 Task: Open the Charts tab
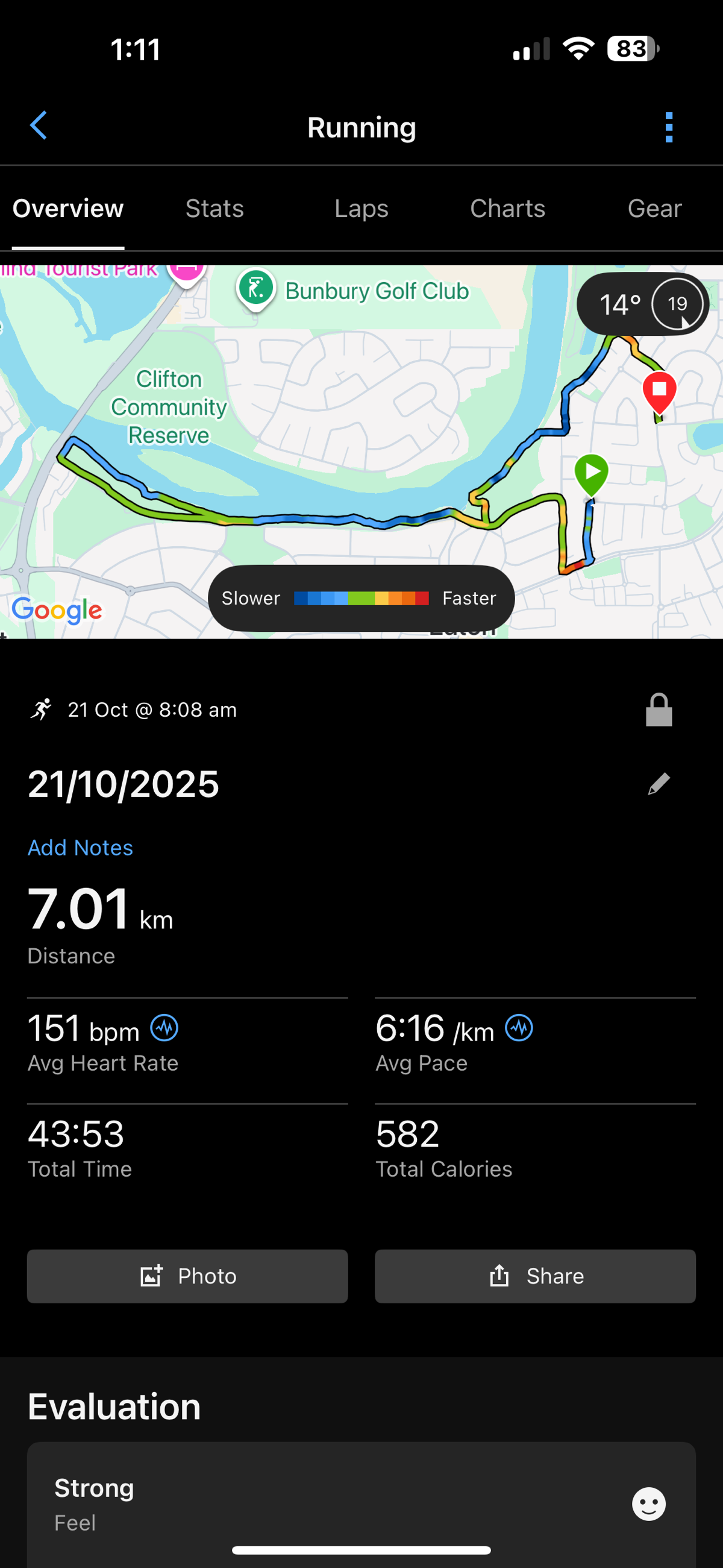point(507,209)
